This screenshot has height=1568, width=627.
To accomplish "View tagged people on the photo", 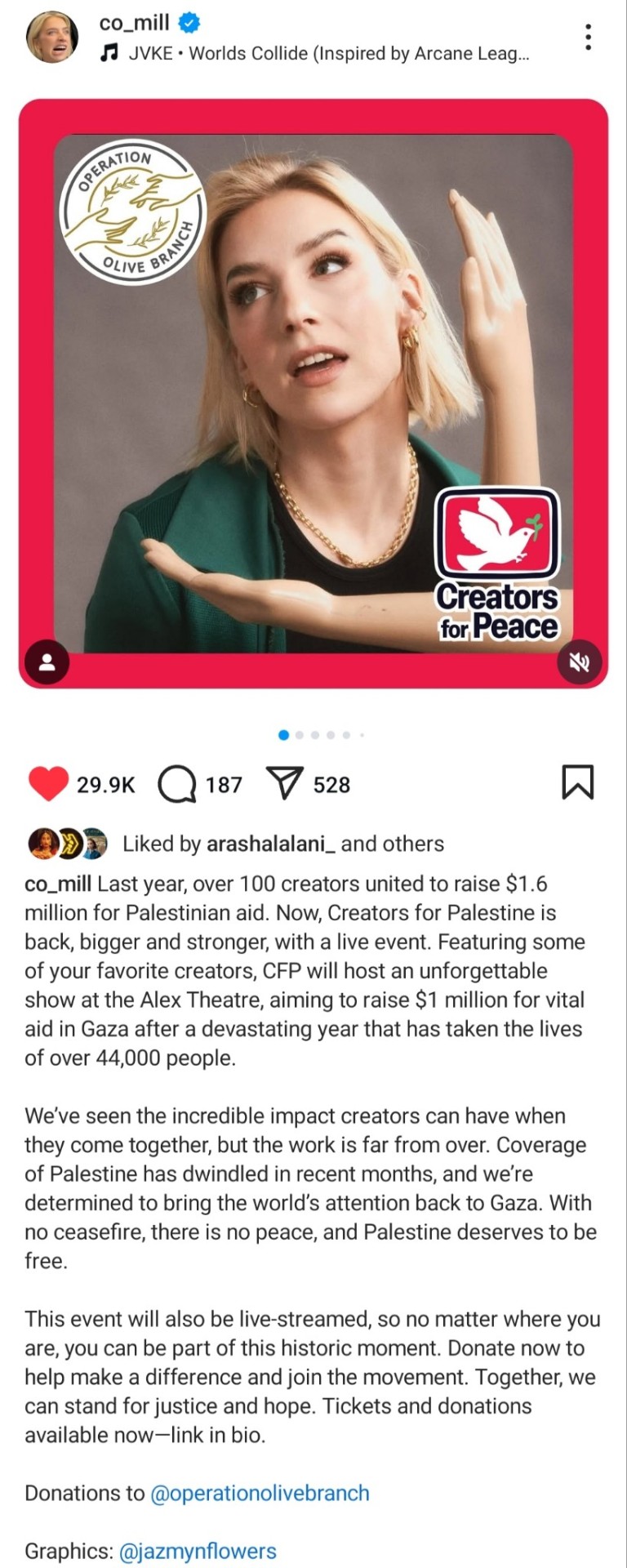I will tap(47, 661).
